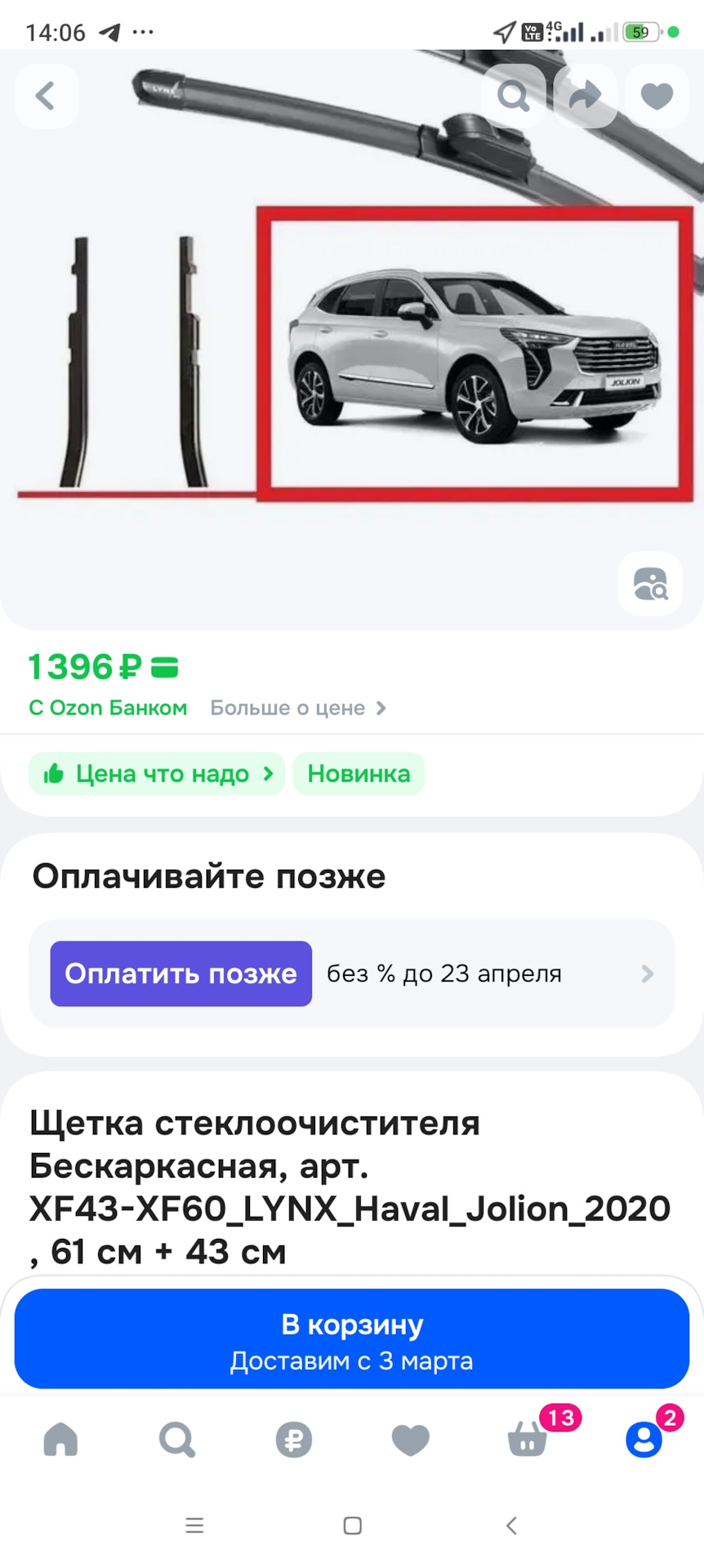The width and height of the screenshot is (704, 1568).
Task: Open the favorites tab in bottom navigation
Action: (x=410, y=1440)
